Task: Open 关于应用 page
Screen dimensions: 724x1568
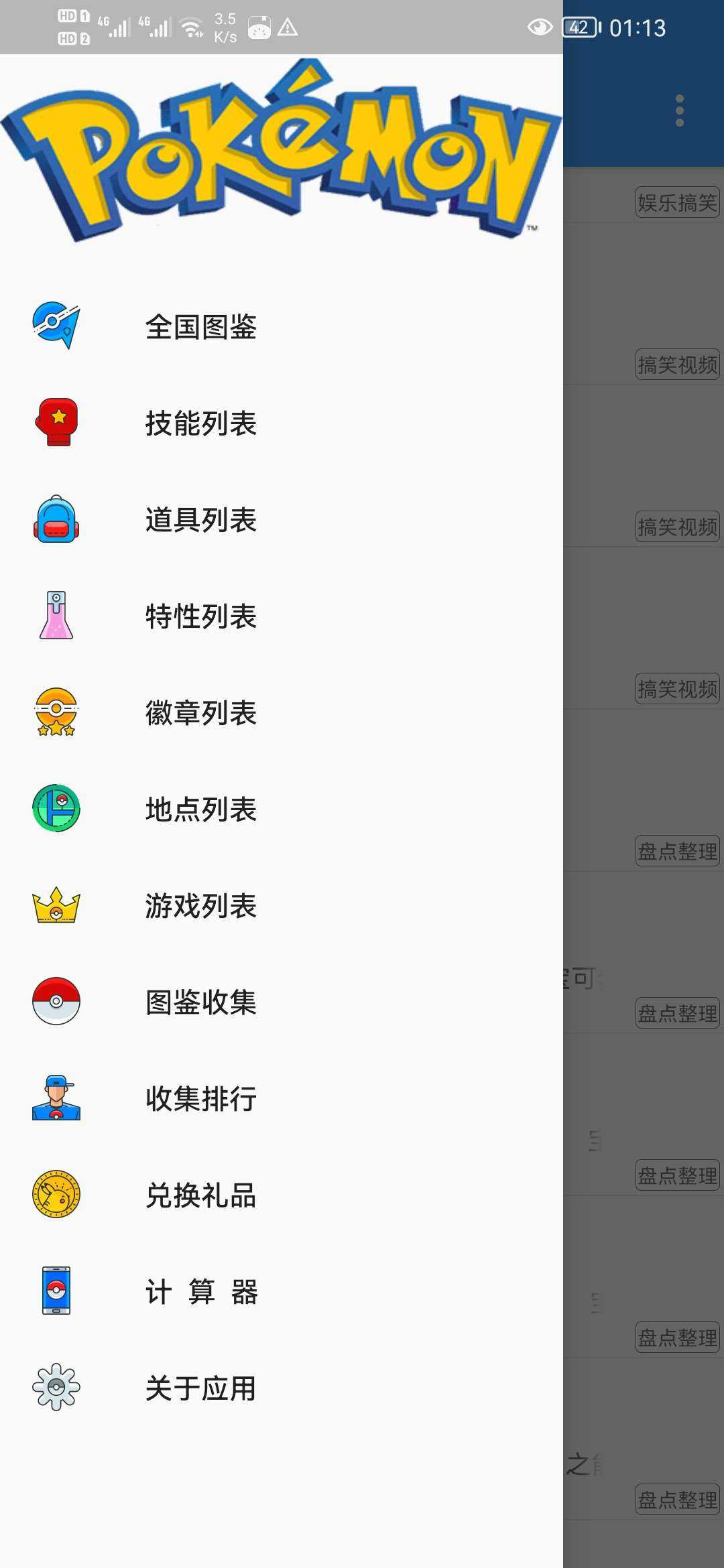Action: pos(282,1388)
